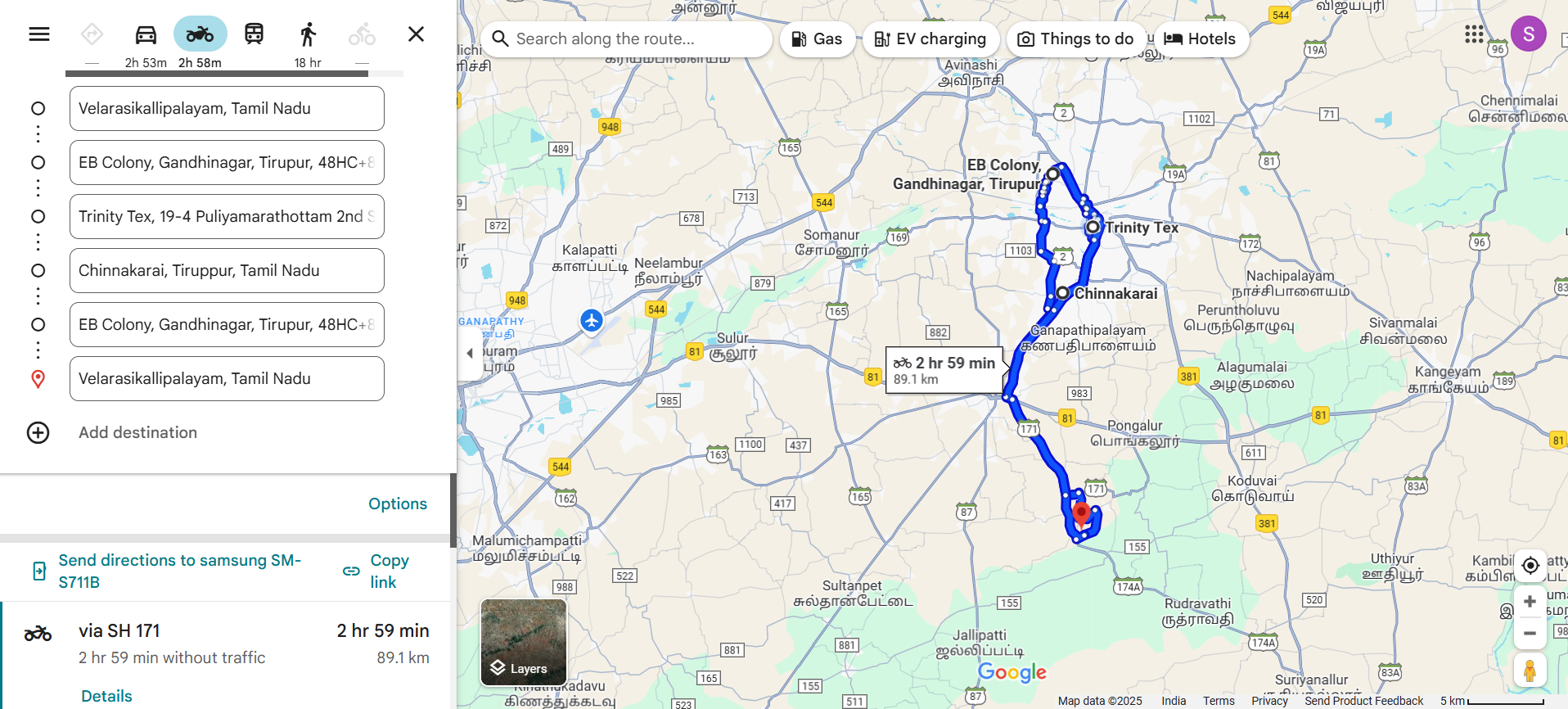The image size is (1568, 709).
Task: Edit the Chinnakarai, Tiruppur stop field
Action: point(227,271)
